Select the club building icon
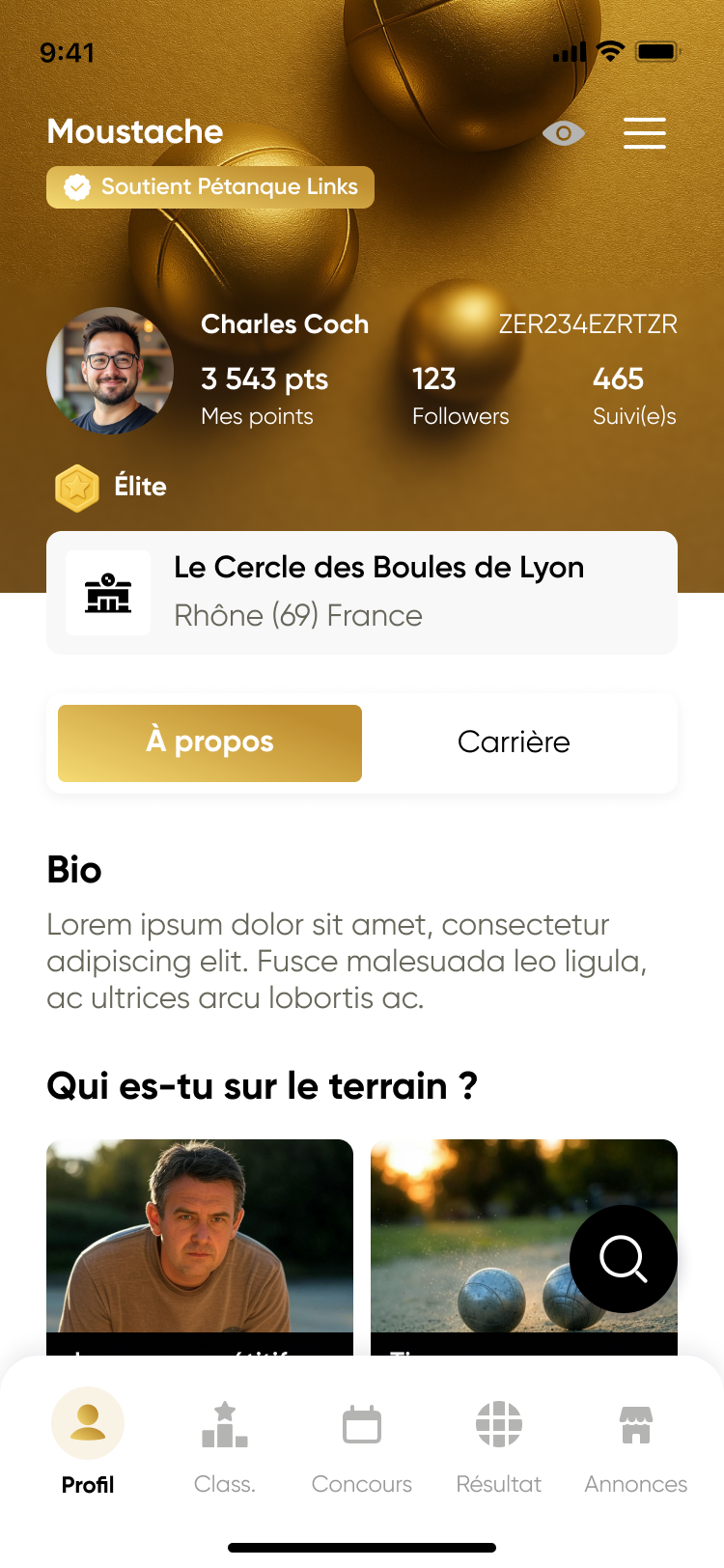Screen dimensions: 724x1568 [x=108, y=593]
